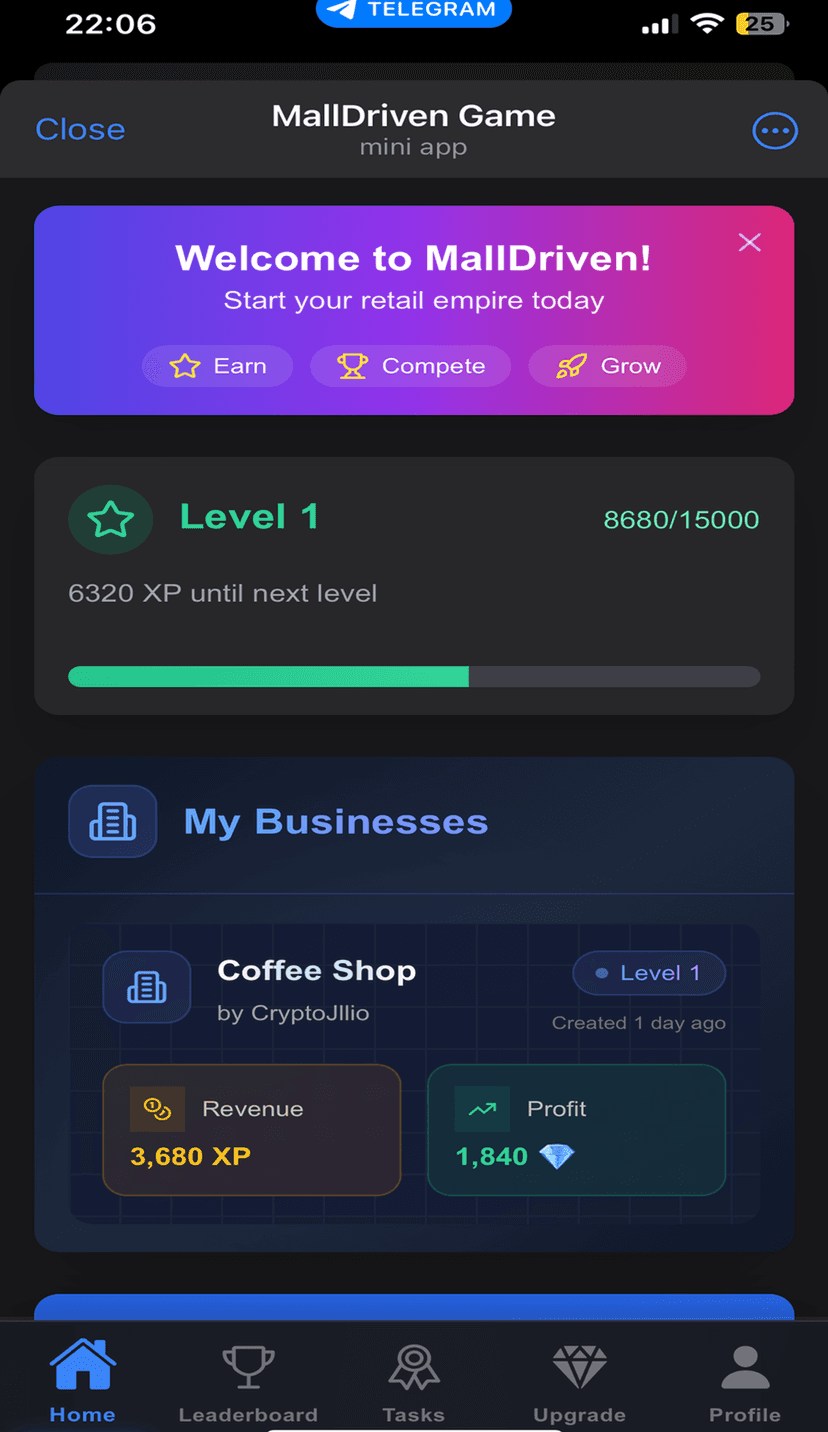Select the Earn chip
Viewport: 828px width, 1432px height.
[x=218, y=366]
